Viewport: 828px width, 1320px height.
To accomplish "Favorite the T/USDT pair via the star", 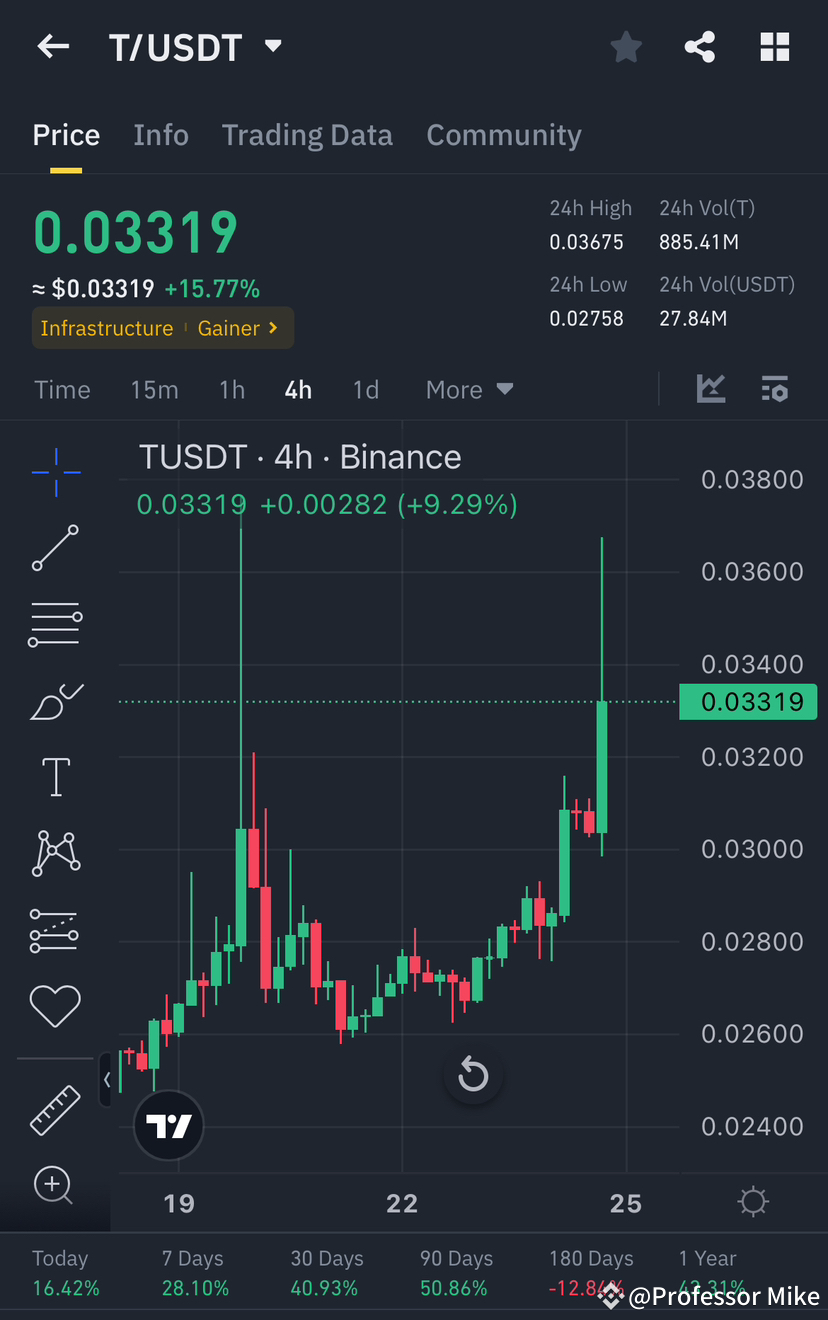I will 625,46.
